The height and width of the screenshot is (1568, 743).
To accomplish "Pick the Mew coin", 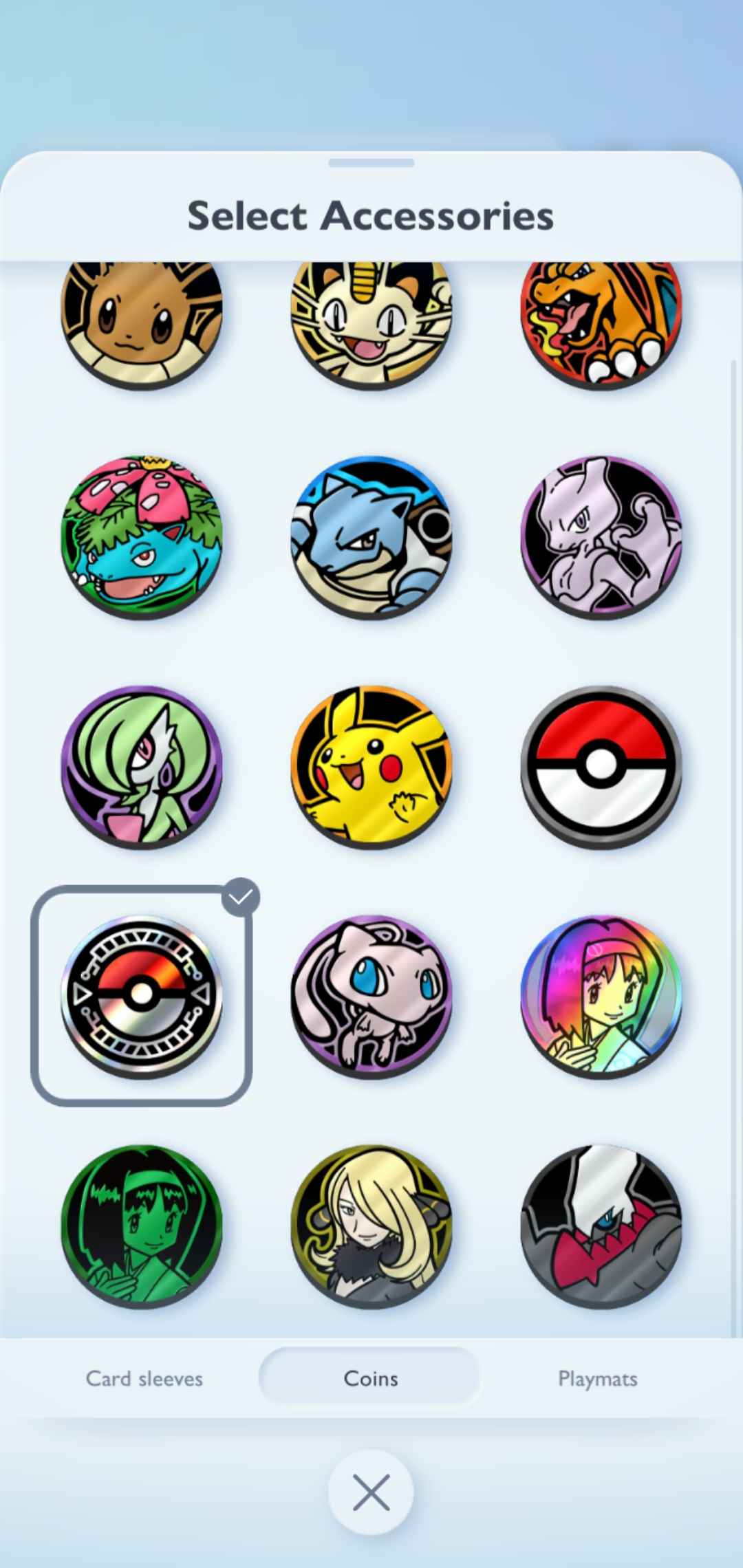I will coord(371,997).
